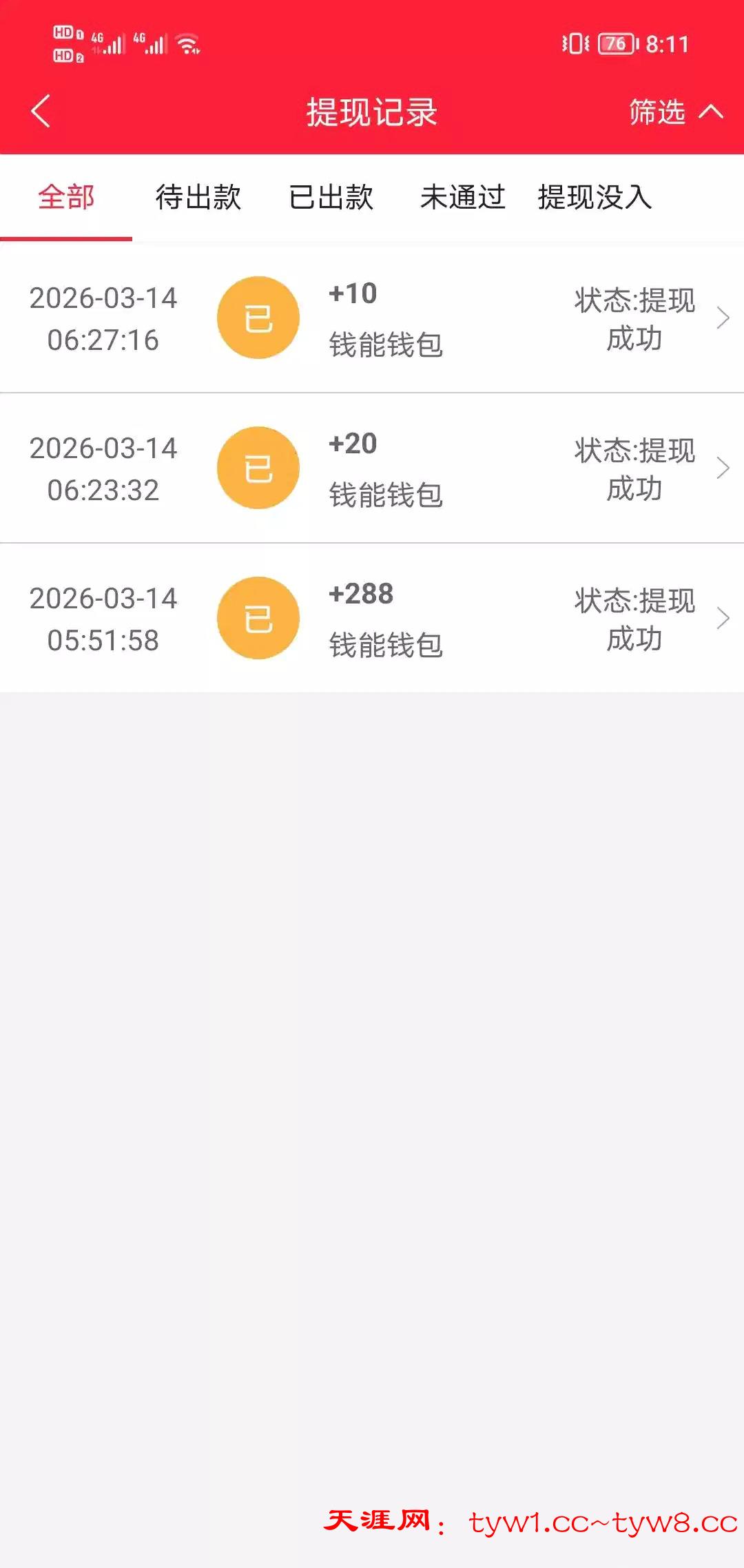This screenshot has width=744, height=1568.
Task: Select the 全部 tab
Action: (x=66, y=198)
